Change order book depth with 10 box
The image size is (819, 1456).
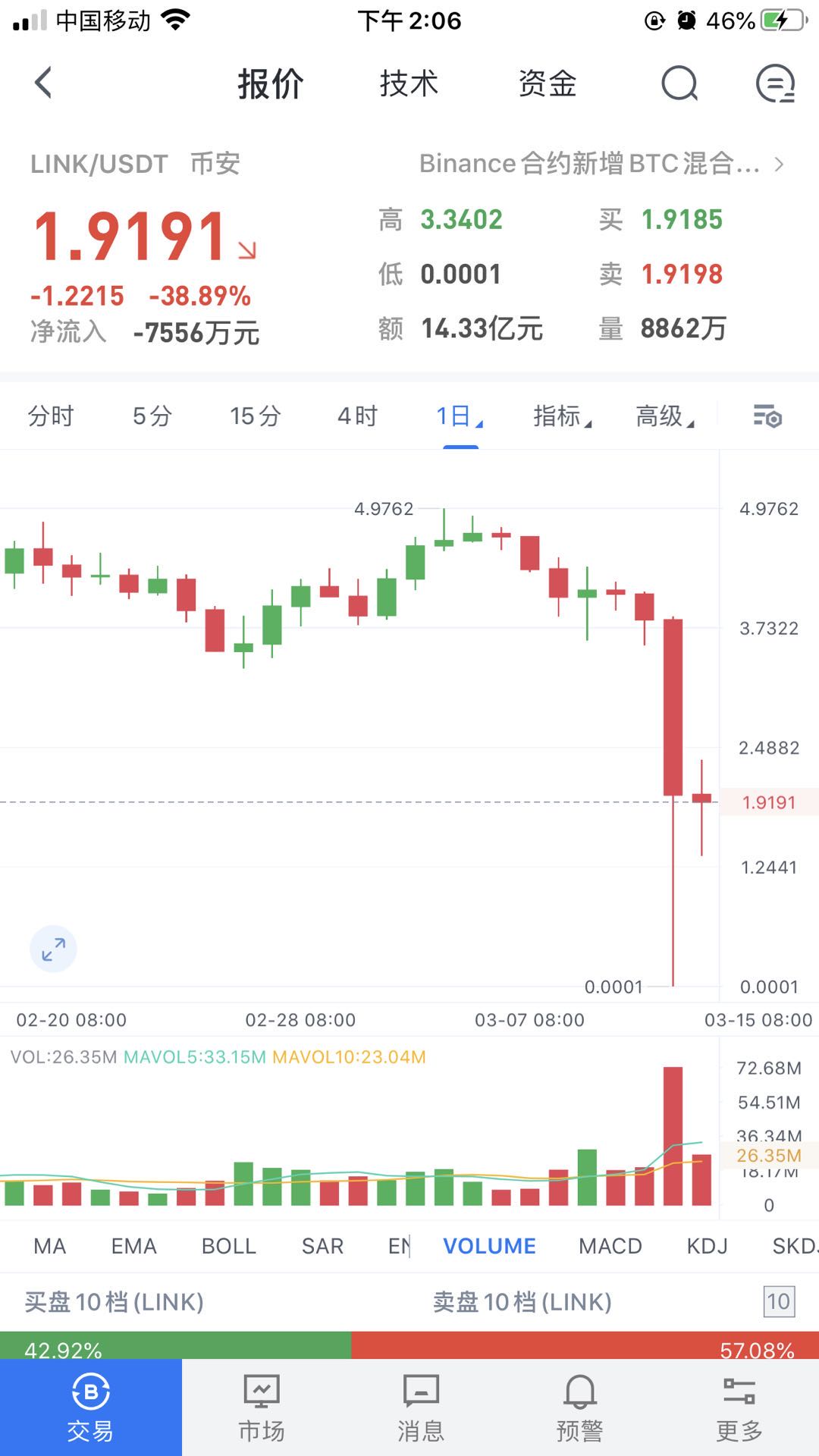coord(779,1302)
